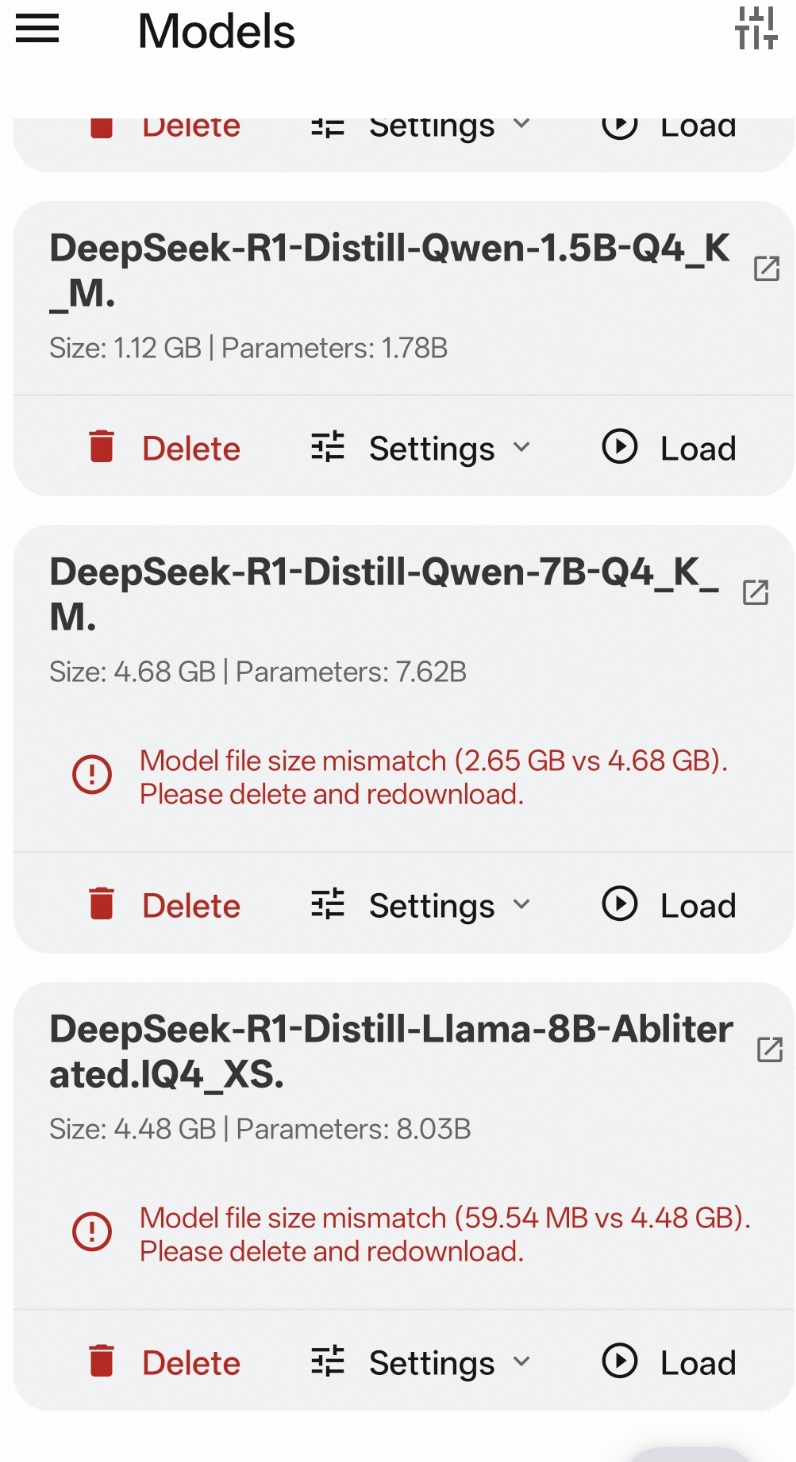Image resolution: width=796 pixels, height=1462 pixels.
Task: Click the external link icon for DeepSeek-R1-Distill-Qwen-1.5B
Action: point(766,270)
